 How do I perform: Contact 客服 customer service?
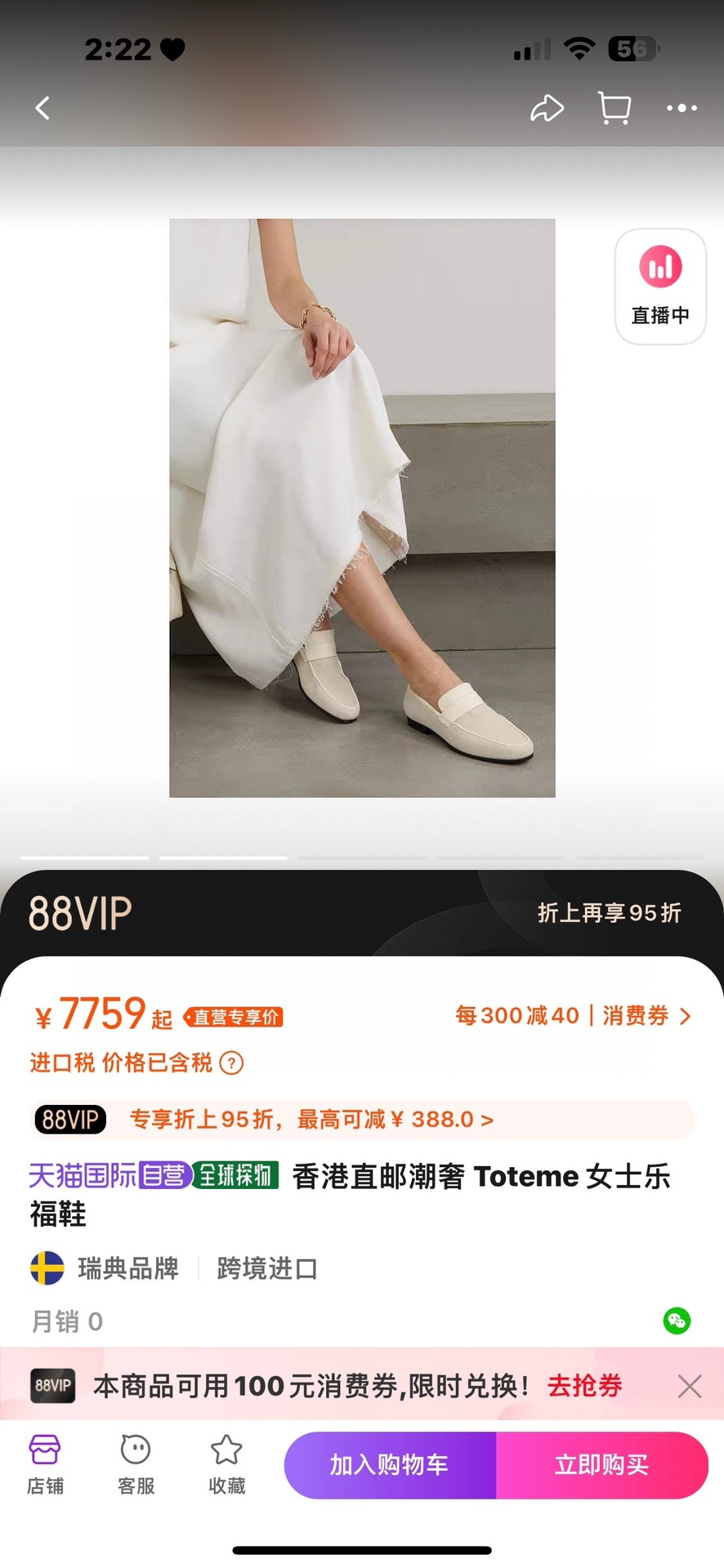tap(136, 1465)
